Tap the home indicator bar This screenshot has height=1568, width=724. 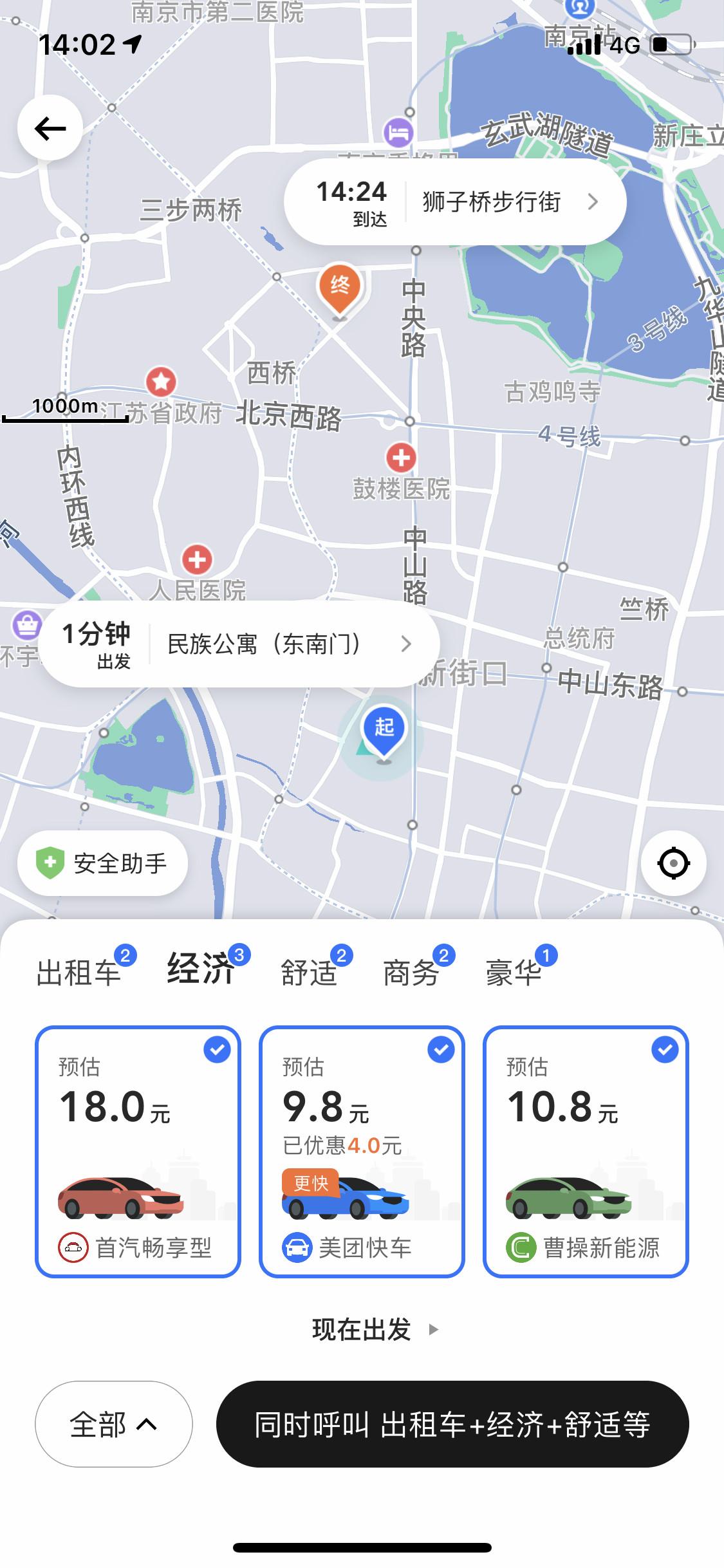pyautogui.click(x=362, y=1548)
